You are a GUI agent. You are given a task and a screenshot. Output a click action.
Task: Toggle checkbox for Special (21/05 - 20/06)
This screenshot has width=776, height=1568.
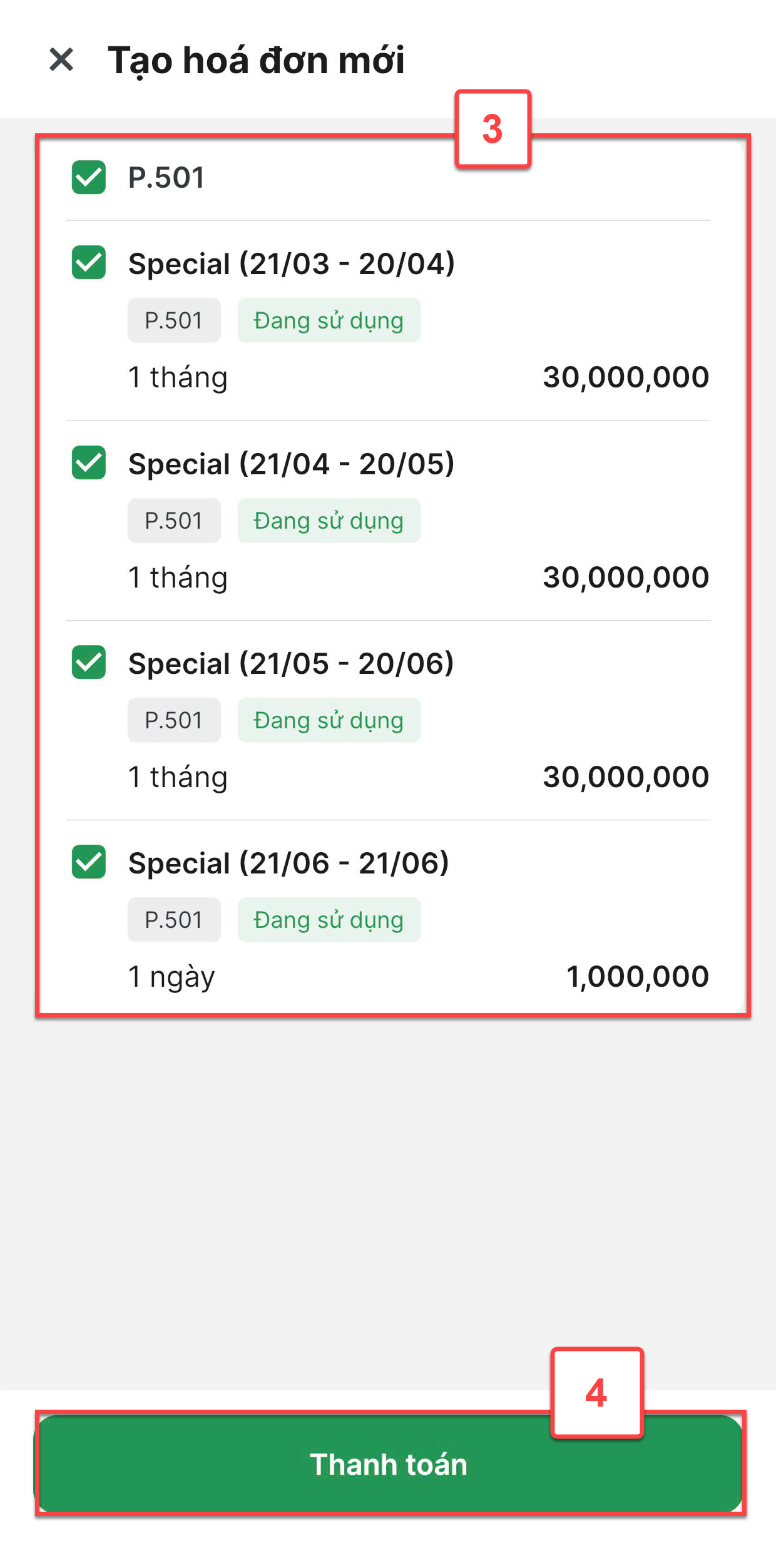click(89, 663)
